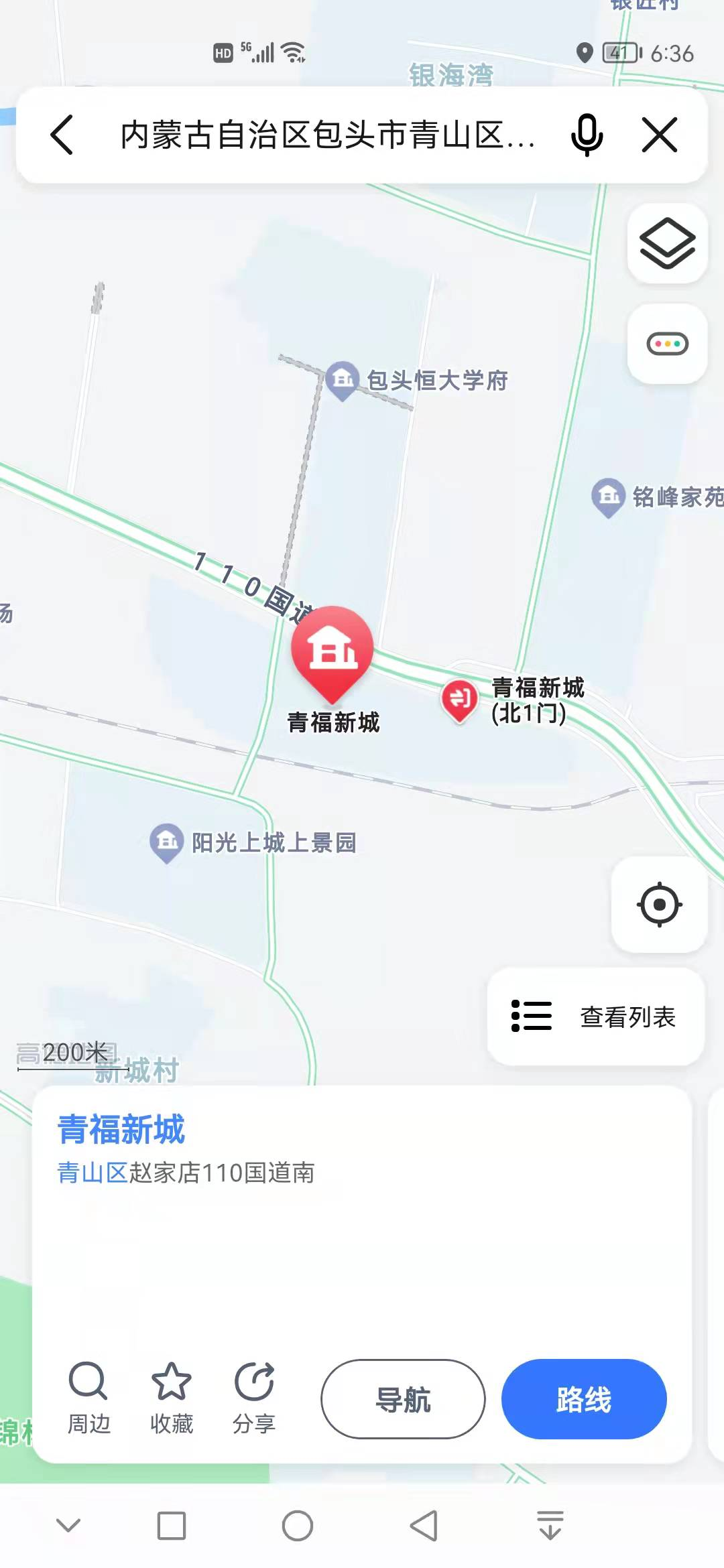This screenshot has width=724, height=1568.
Task: Search 周边 nearby places
Action: (88, 1398)
